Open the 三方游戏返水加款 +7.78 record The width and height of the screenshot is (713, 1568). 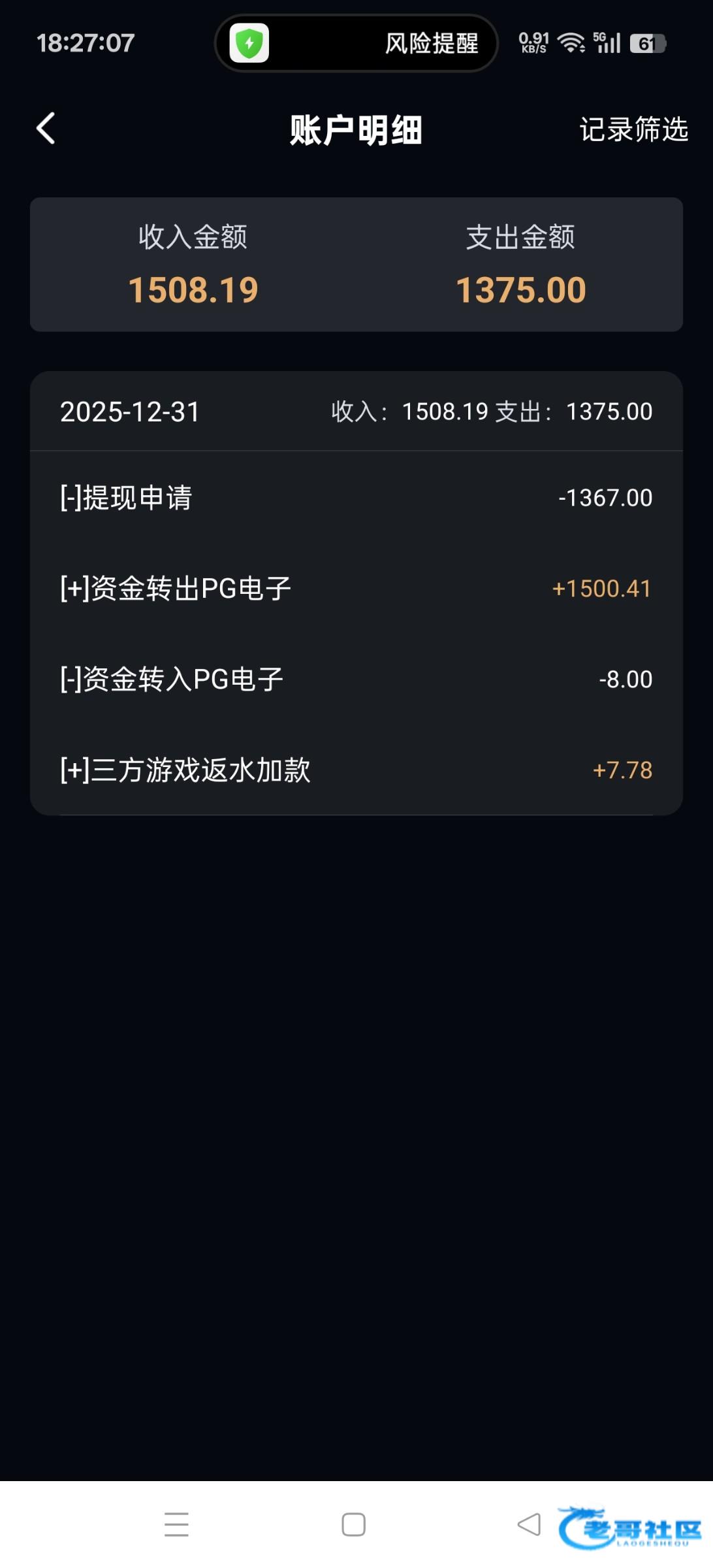(356, 770)
